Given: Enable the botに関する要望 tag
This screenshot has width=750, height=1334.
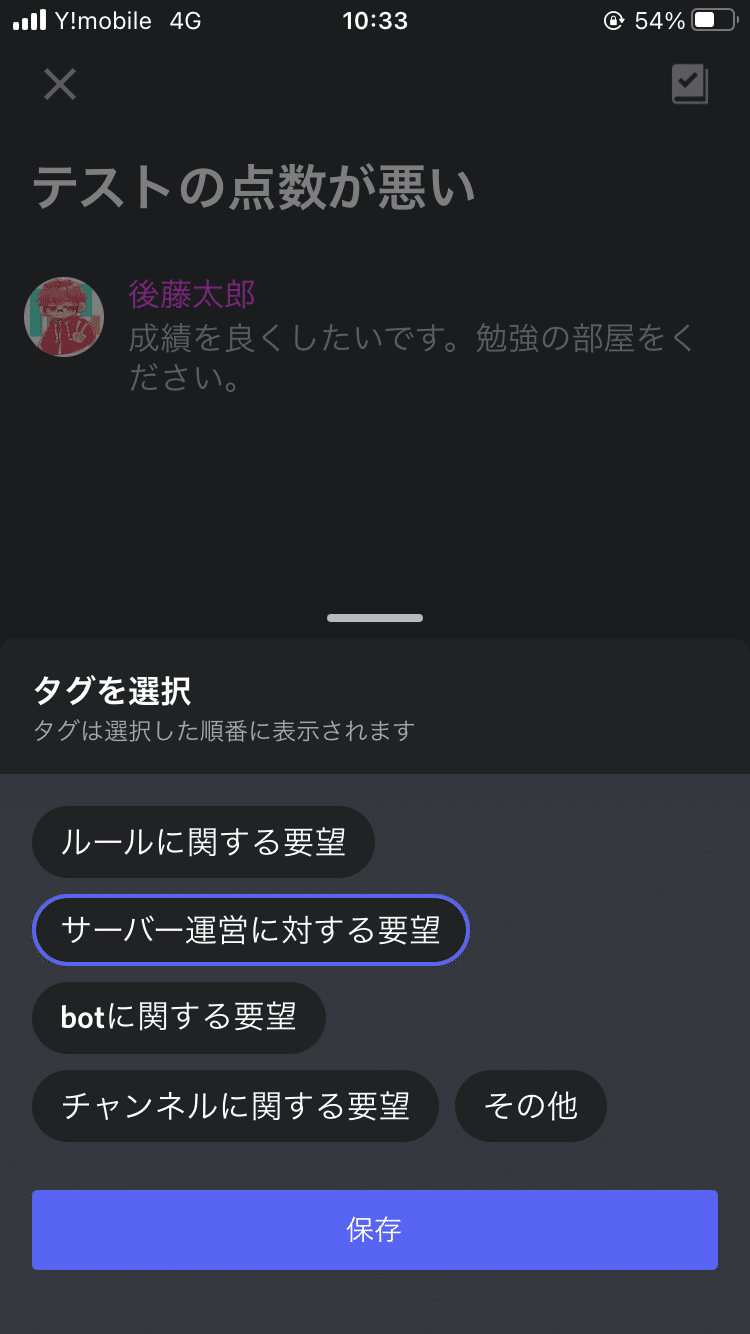Looking at the screenshot, I should tap(178, 1017).
